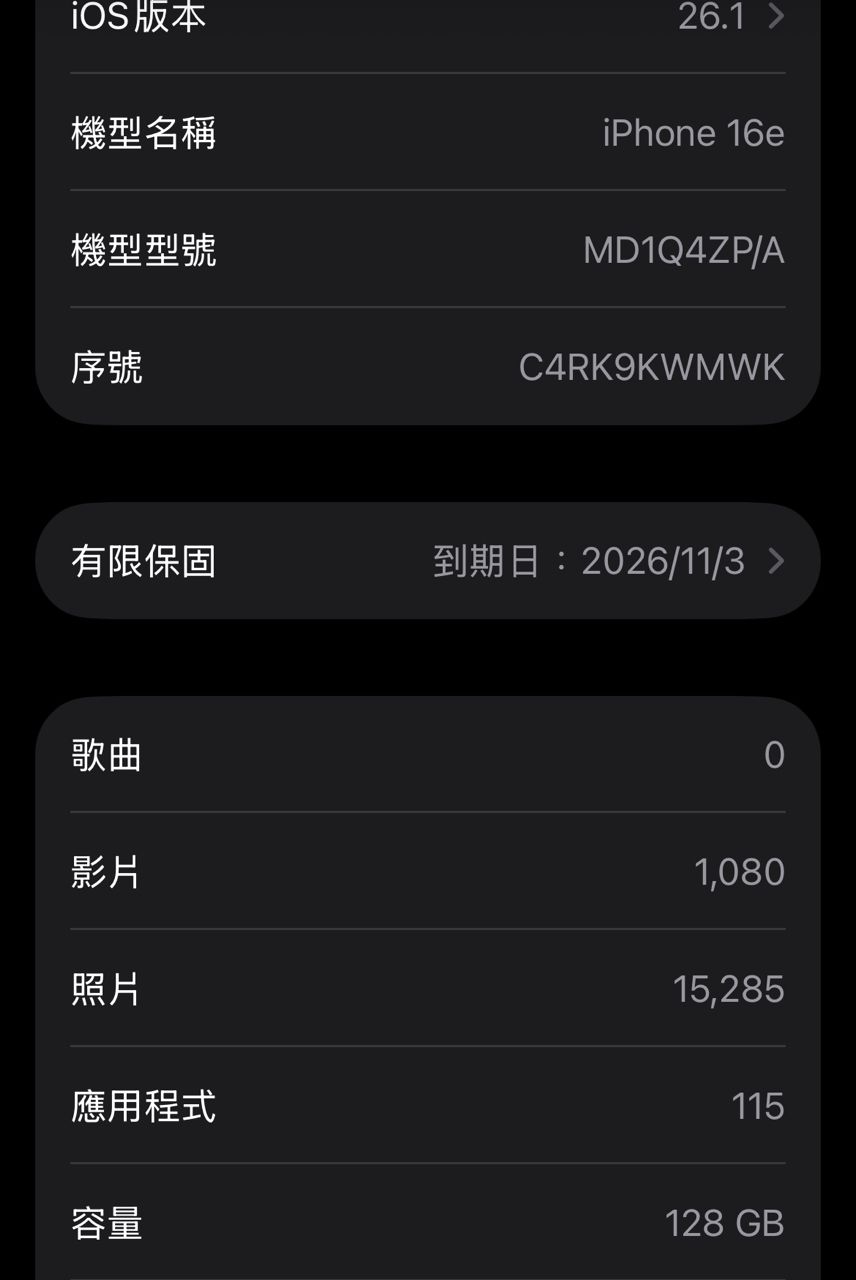This screenshot has height=1280, width=856.
Task: Open the iOS 版本 row
Action: click(428, 18)
